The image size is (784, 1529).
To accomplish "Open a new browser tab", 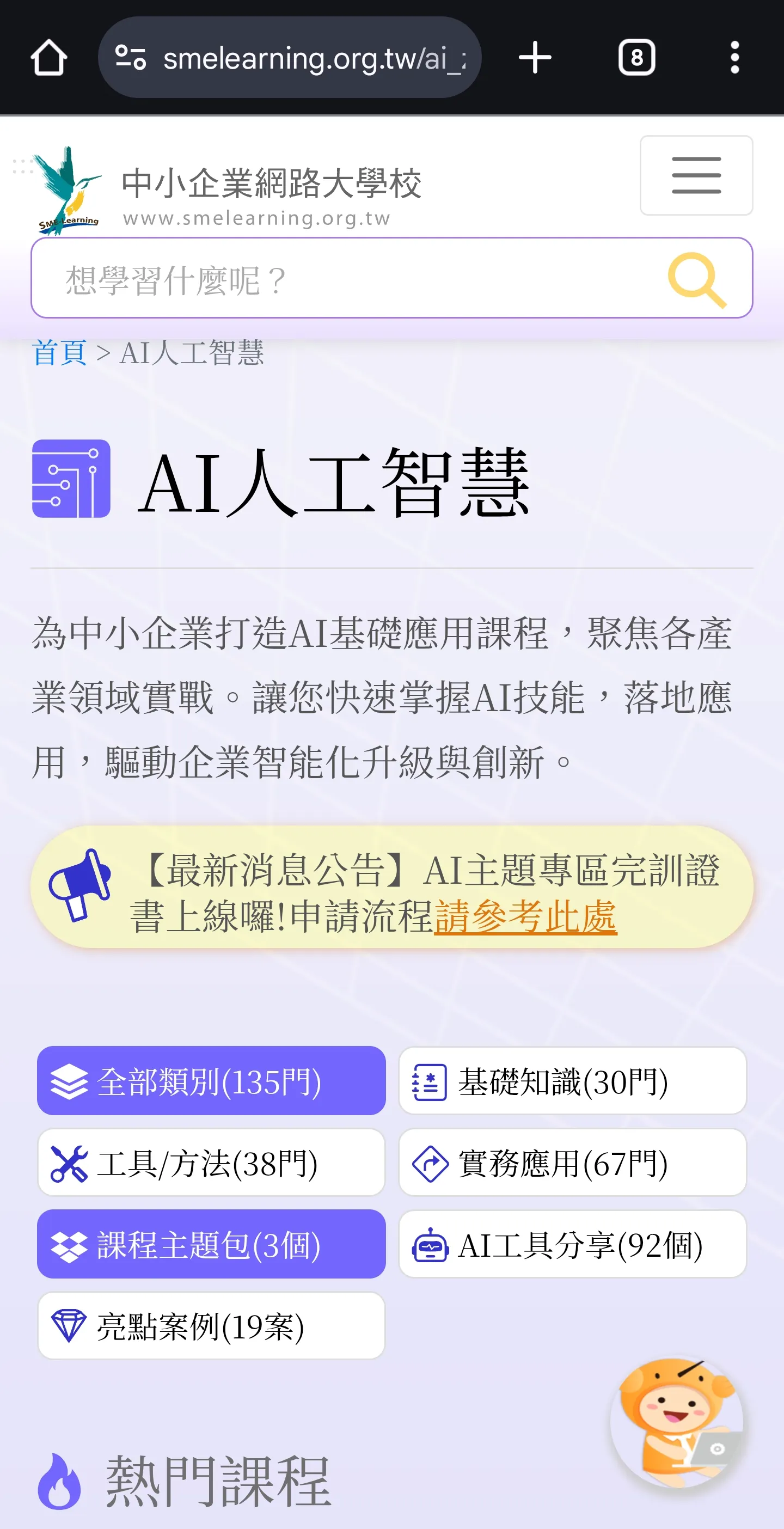I will [x=535, y=58].
